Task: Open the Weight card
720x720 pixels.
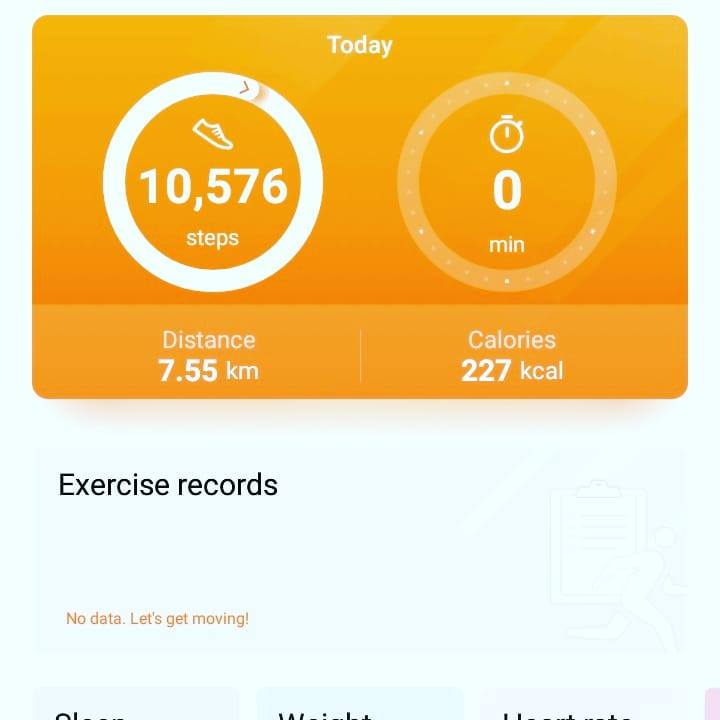Action: click(x=360, y=706)
